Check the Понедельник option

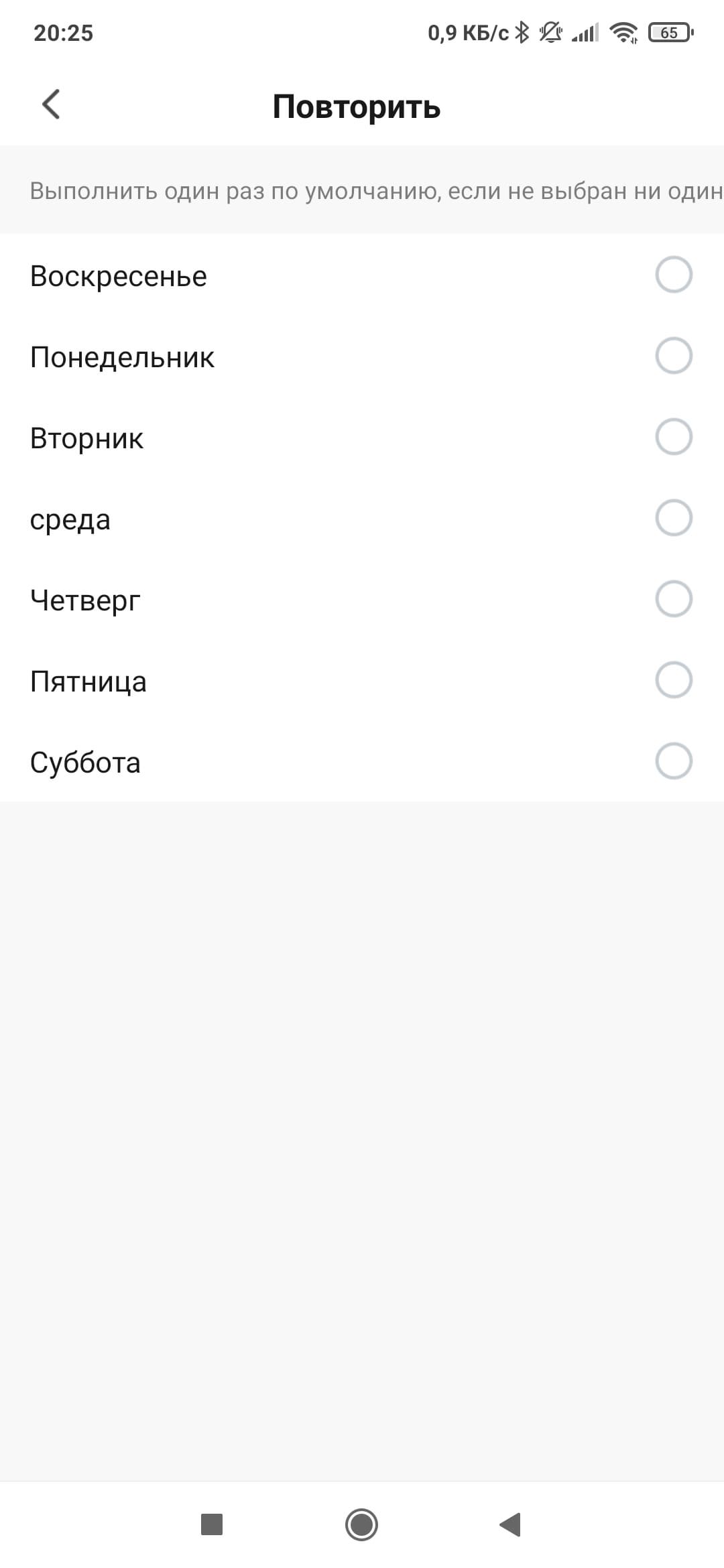(x=673, y=356)
